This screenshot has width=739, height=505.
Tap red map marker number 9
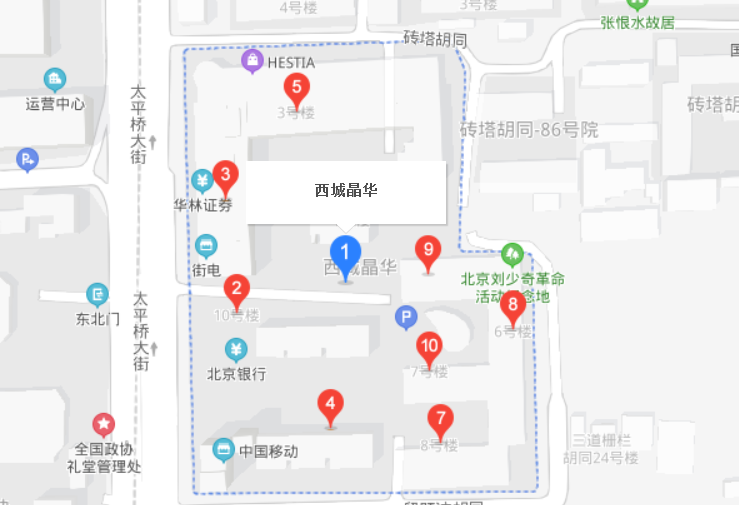point(428,251)
